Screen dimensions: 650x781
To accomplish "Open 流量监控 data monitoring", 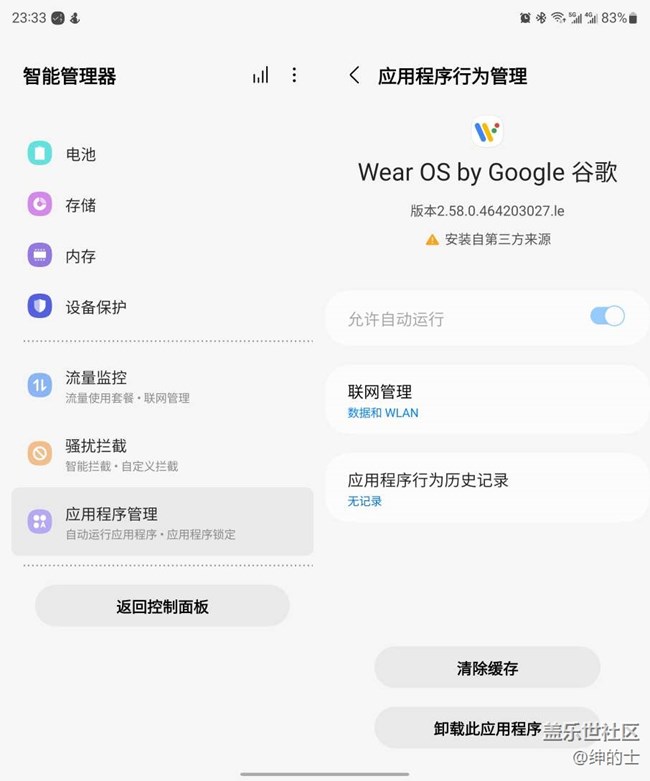I will coord(127,386).
